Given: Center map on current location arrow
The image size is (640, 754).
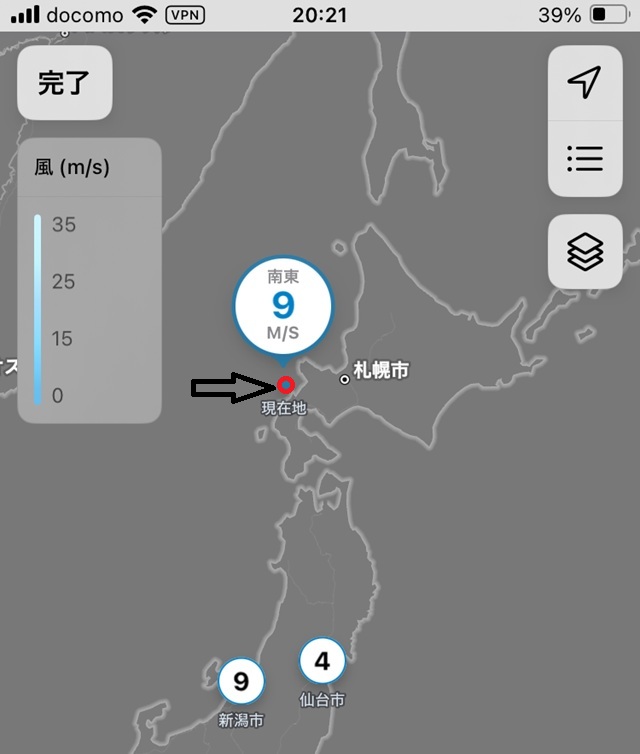Looking at the screenshot, I should pyautogui.click(x=585, y=83).
